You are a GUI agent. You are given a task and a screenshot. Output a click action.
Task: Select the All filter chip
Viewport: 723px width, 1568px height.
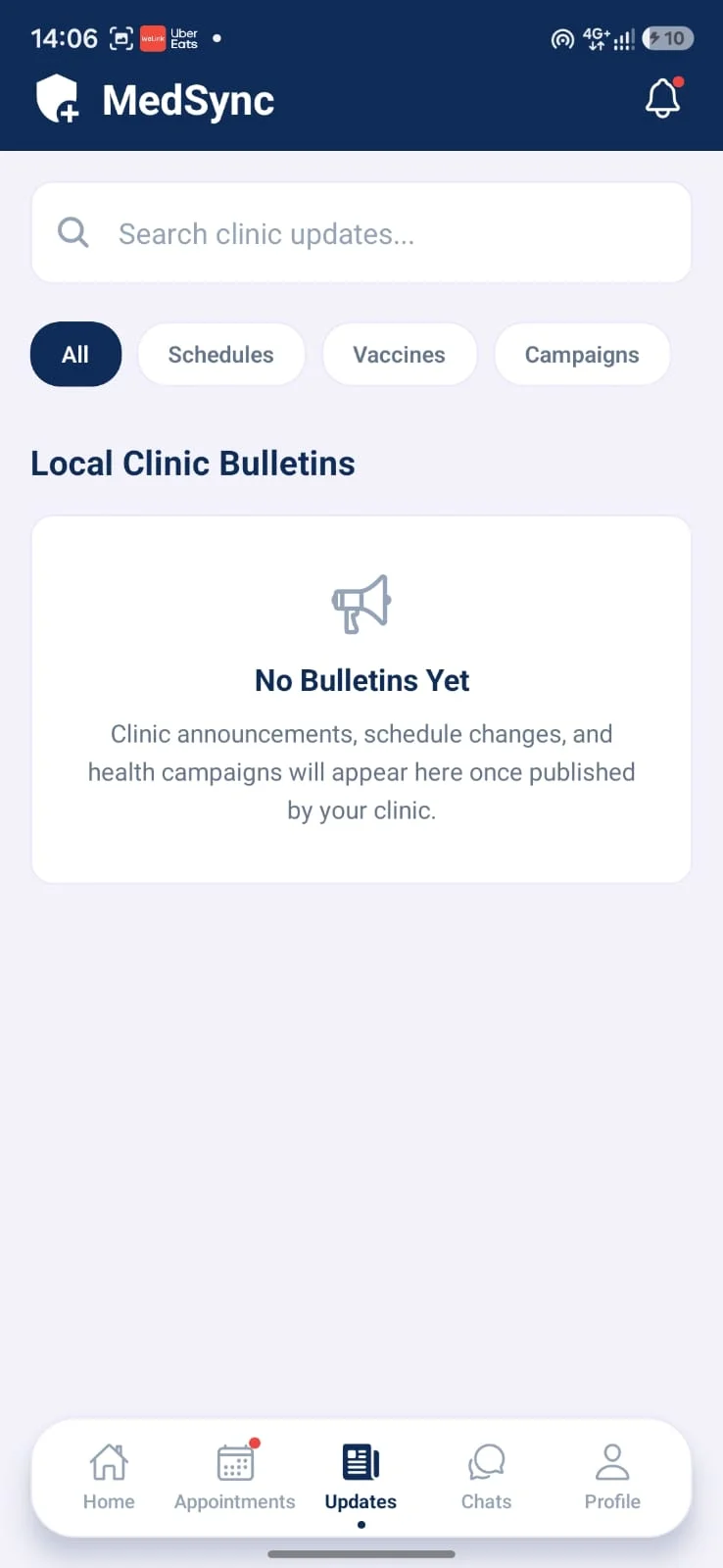75,355
